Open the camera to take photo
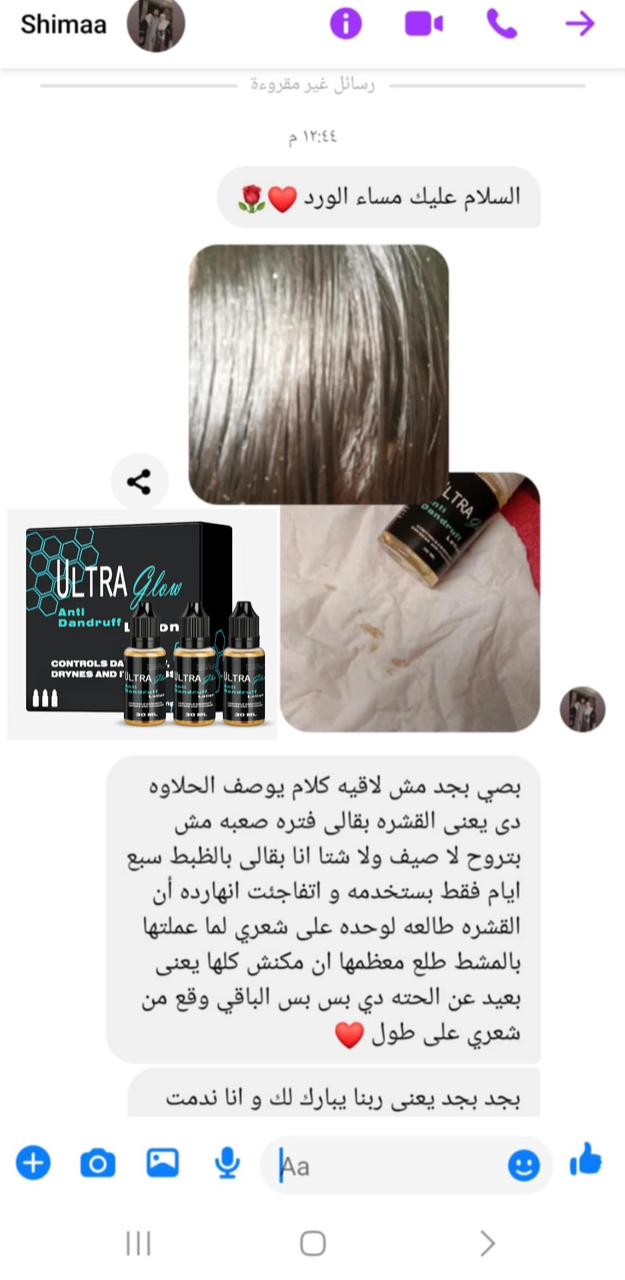 click(x=97, y=1163)
